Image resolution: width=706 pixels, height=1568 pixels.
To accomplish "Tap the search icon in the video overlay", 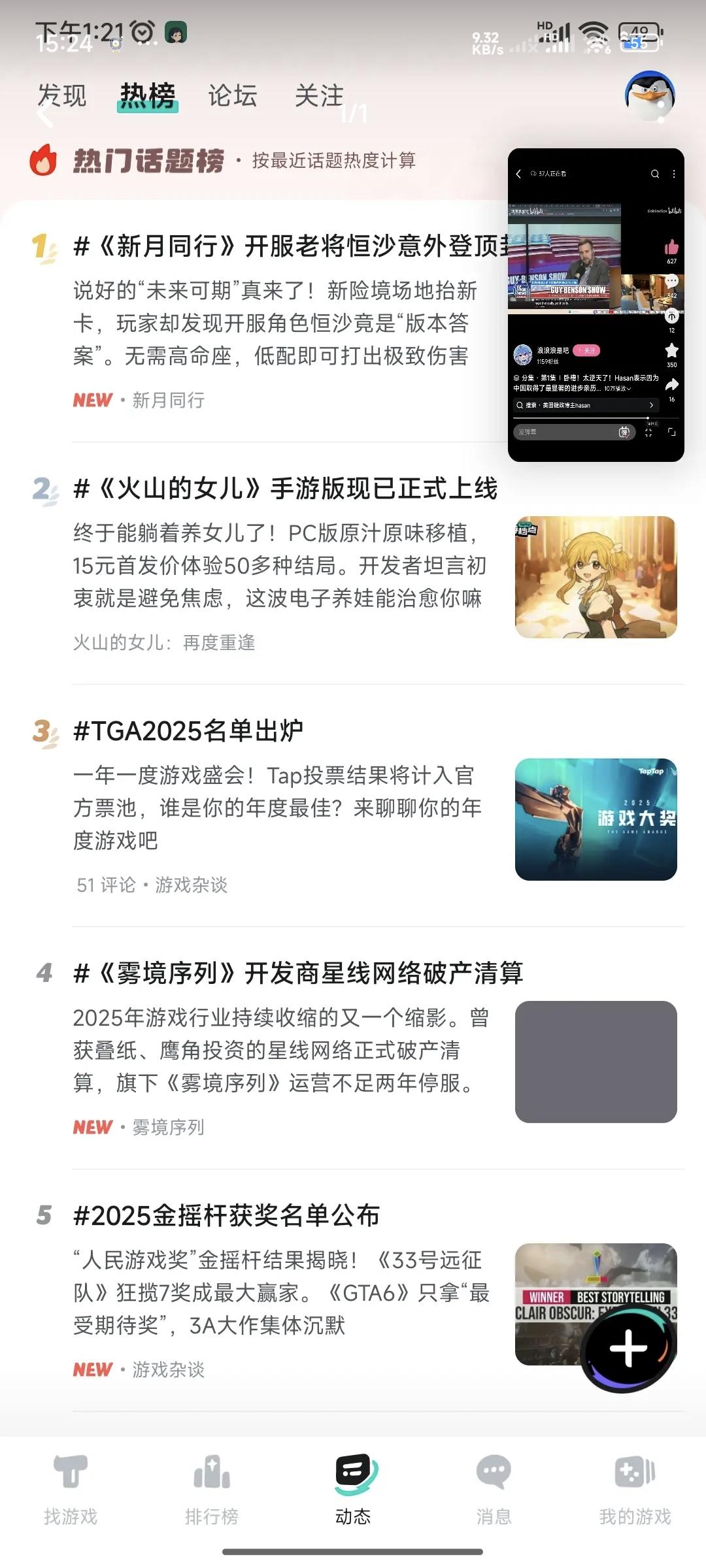I will click(x=655, y=174).
